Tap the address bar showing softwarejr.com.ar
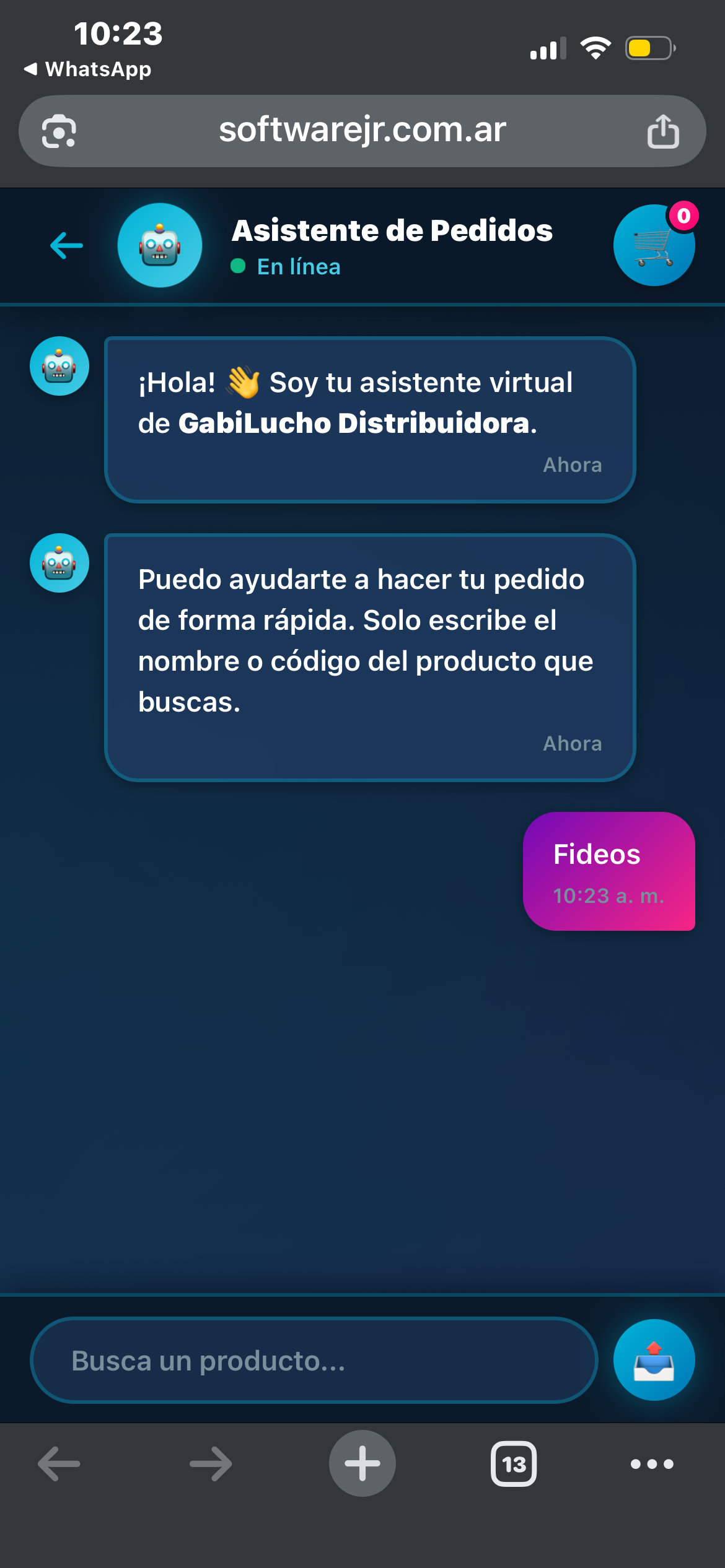 [362, 130]
